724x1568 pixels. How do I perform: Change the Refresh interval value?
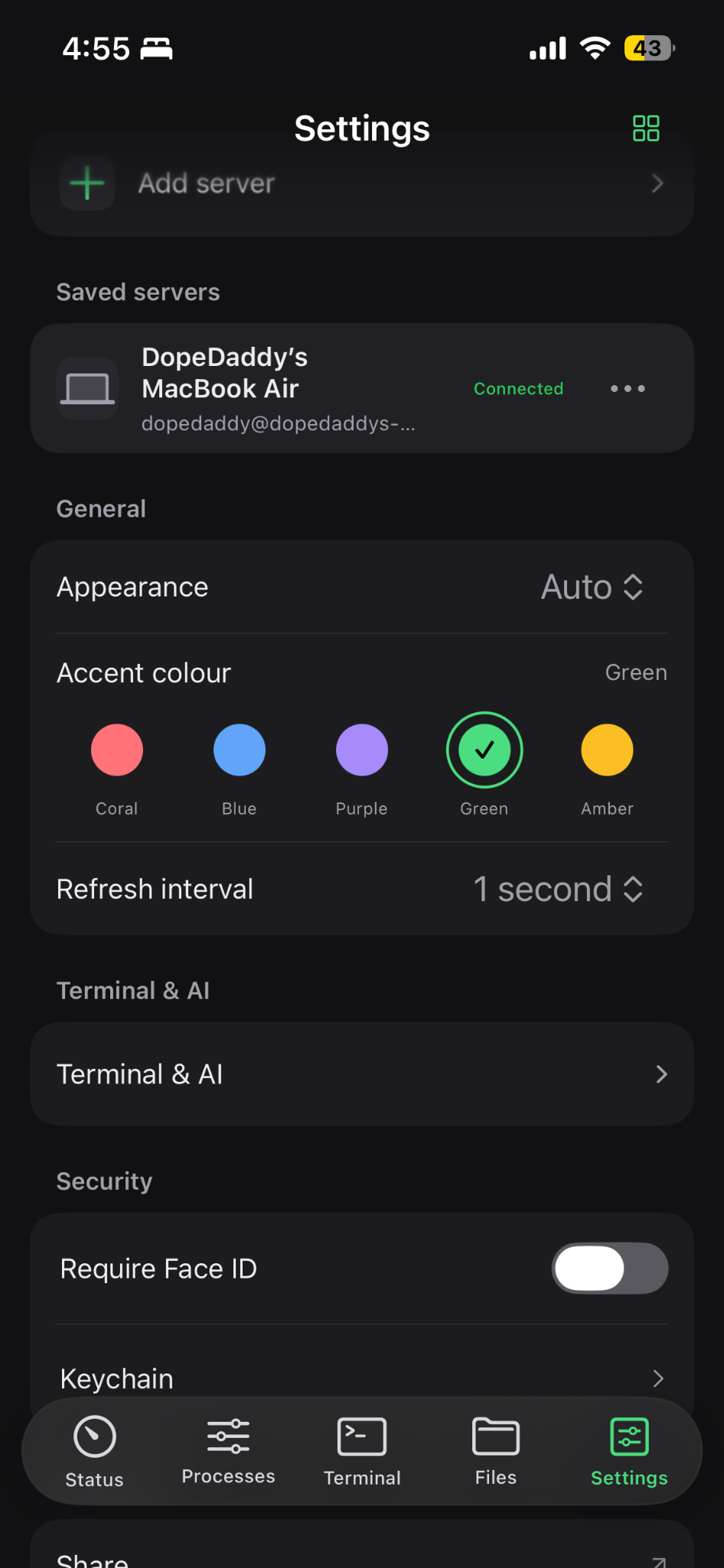click(x=558, y=889)
